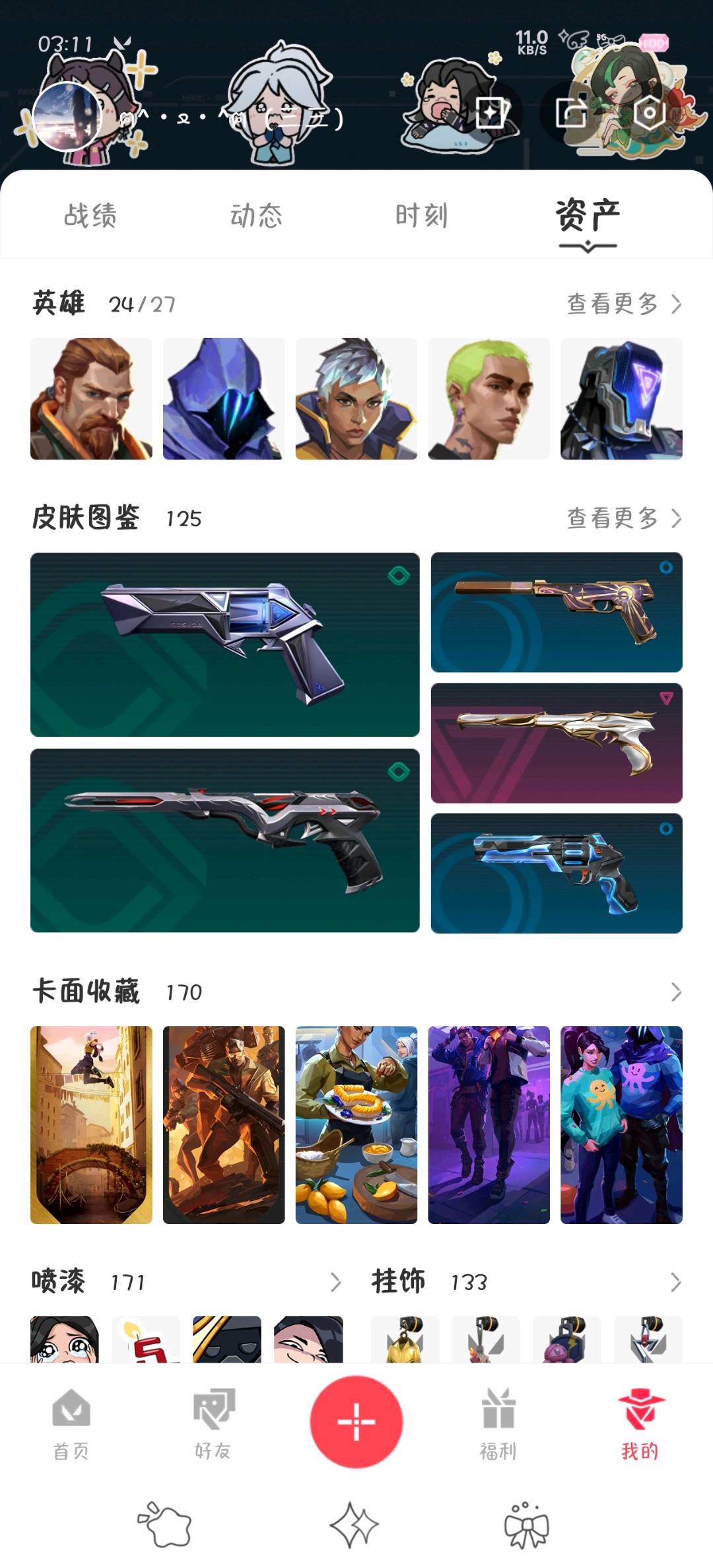View more heroes via 查看更多
Viewport: 713px width, 1568px height.
coord(623,304)
